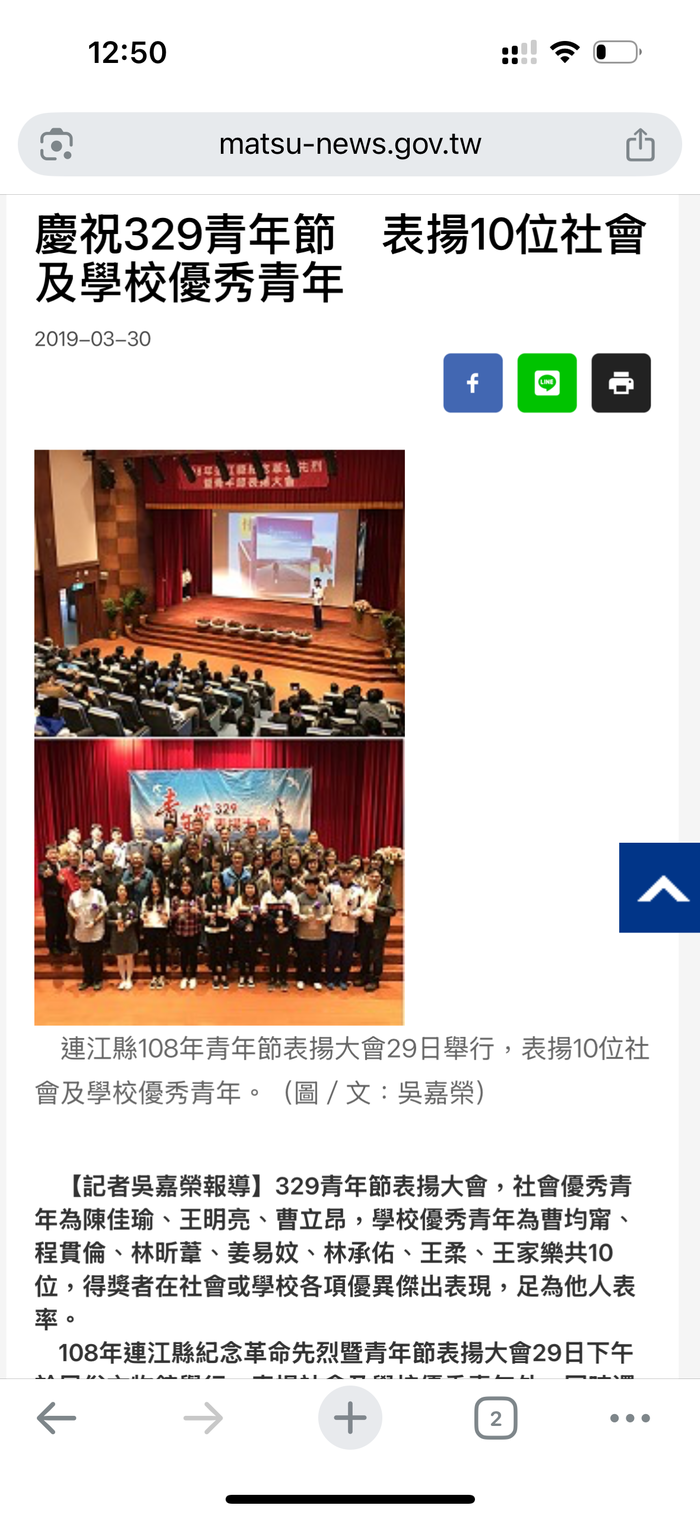
Task: Open the matsu-news.gov.tw address bar
Action: [x=350, y=145]
